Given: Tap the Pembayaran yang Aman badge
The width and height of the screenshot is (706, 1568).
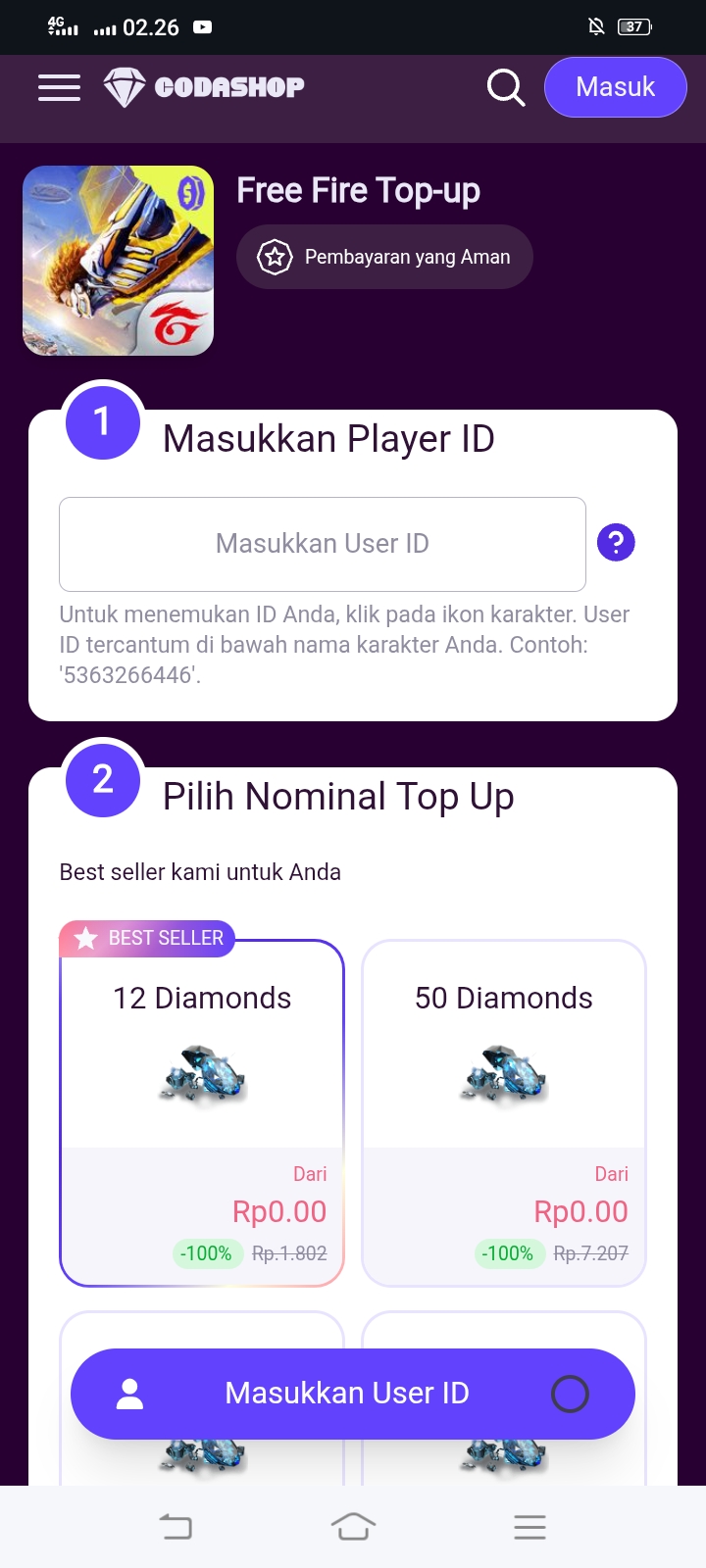Looking at the screenshot, I should tap(384, 257).
